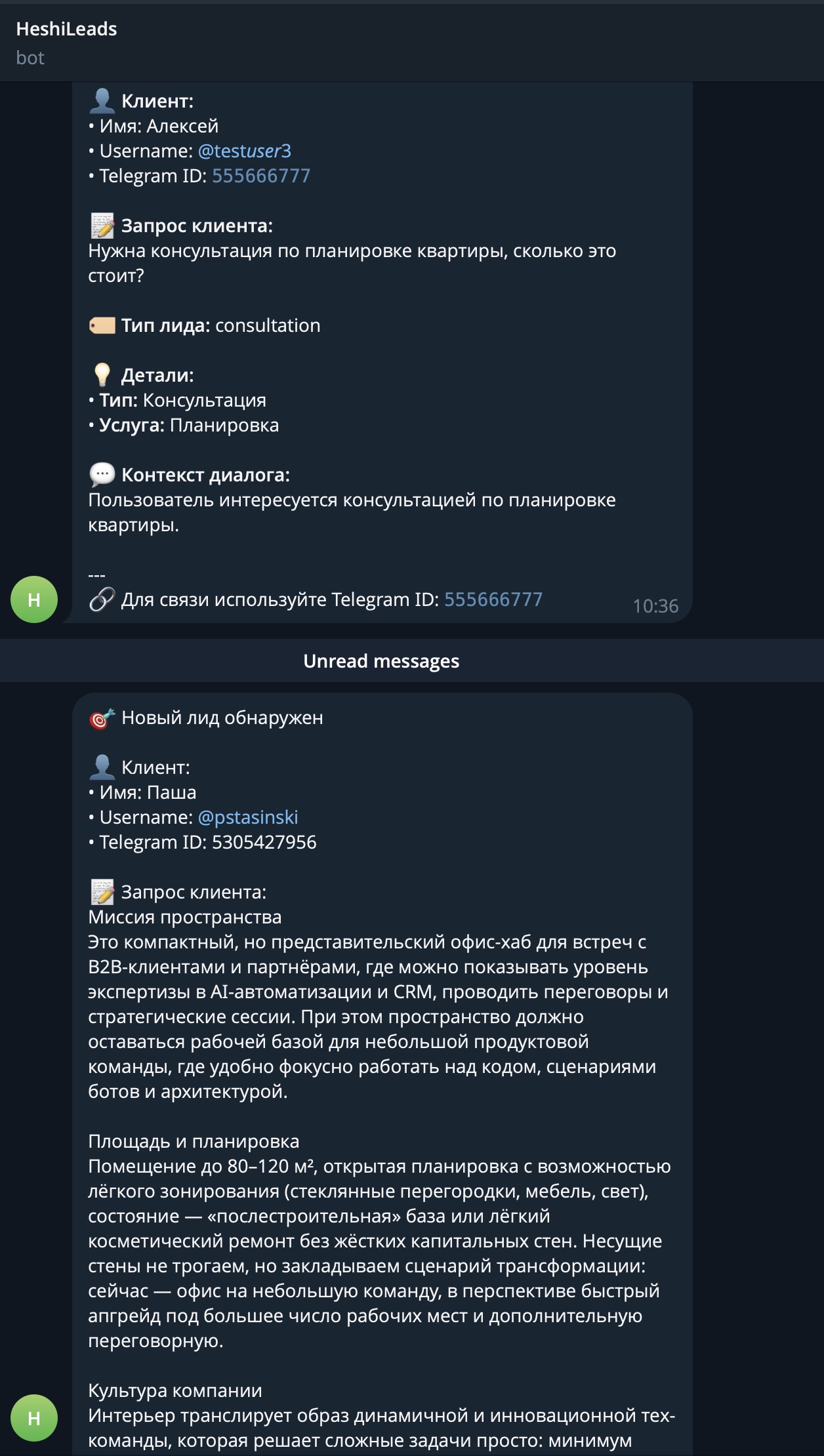
Task: Open the @testuser3 username link
Action: (244, 151)
